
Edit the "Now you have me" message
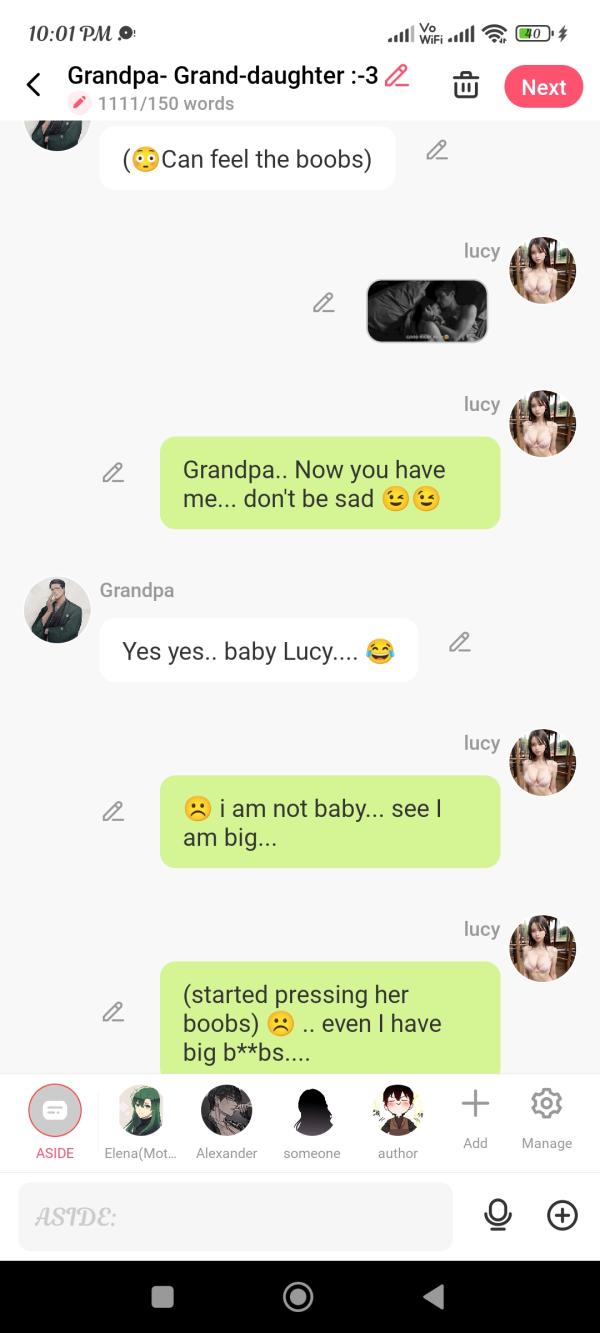113,473
